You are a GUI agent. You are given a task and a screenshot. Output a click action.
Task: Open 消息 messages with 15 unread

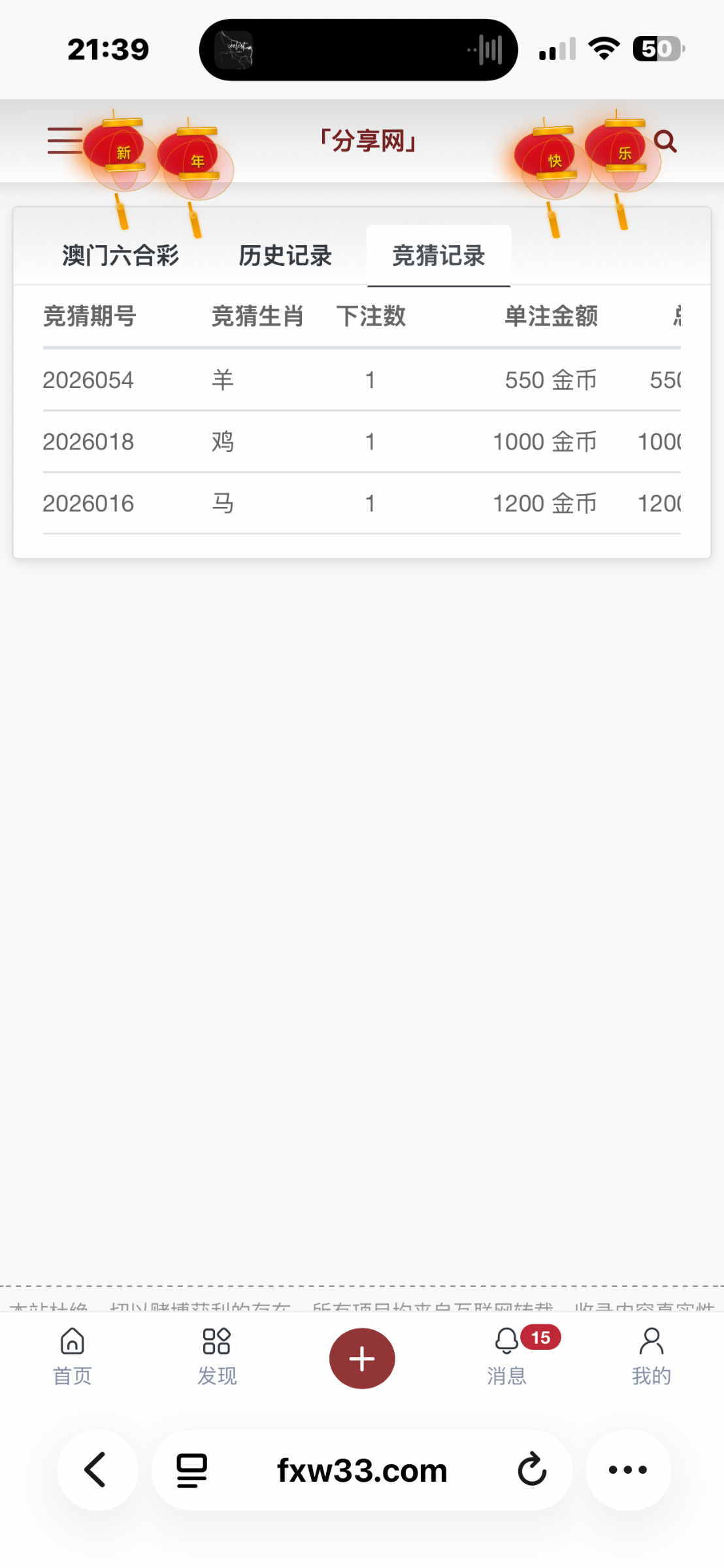(x=507, y=1356)
